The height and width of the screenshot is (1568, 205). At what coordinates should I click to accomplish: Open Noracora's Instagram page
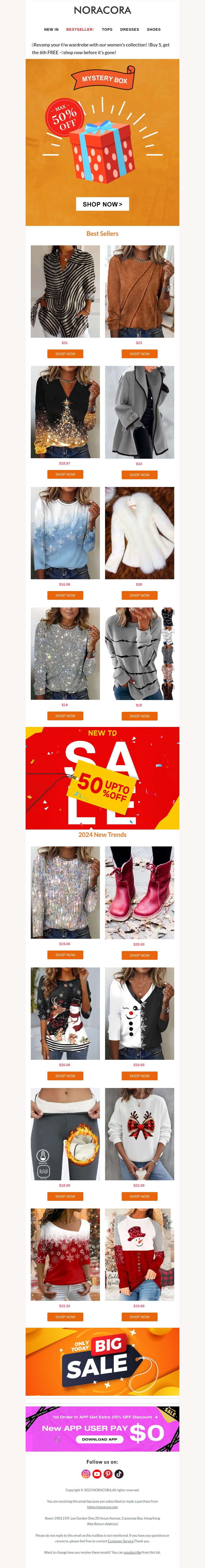[86, 1474]
